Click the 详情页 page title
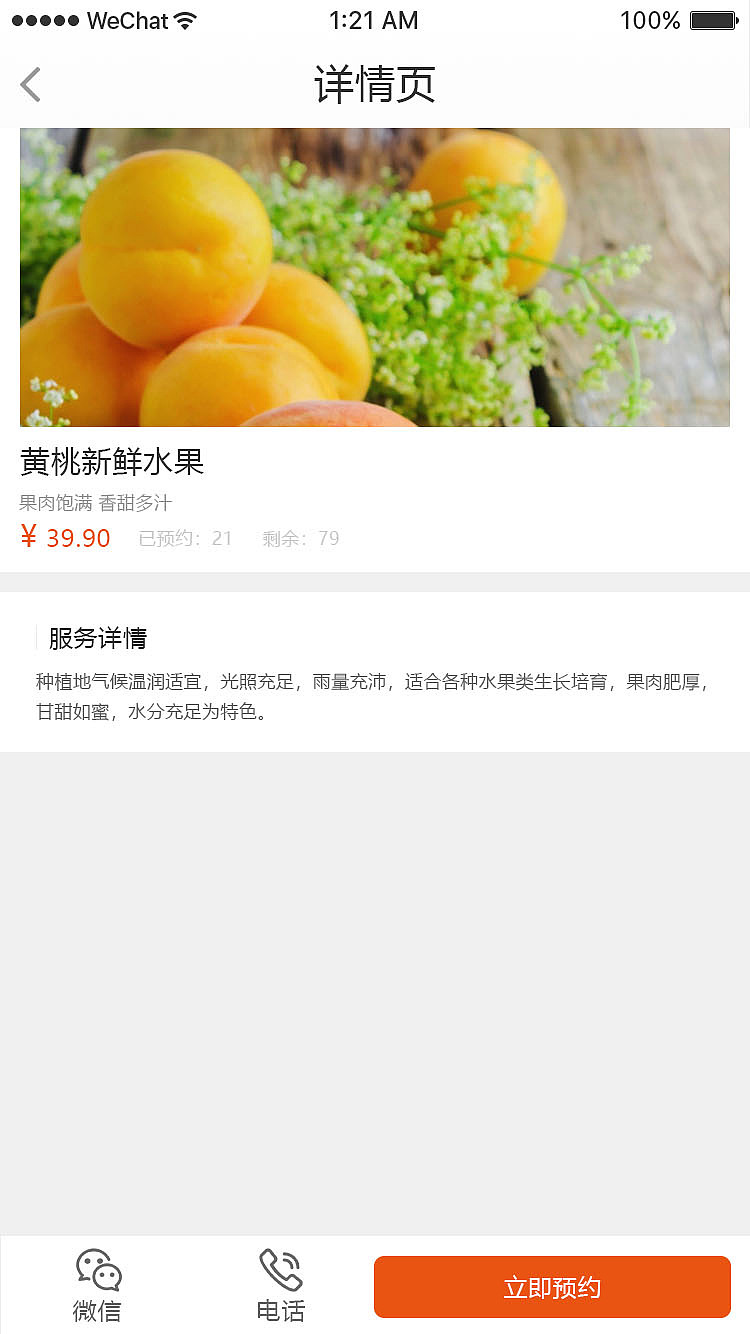The width and height of the screenshot is (750, 1334). coord(374,85)
